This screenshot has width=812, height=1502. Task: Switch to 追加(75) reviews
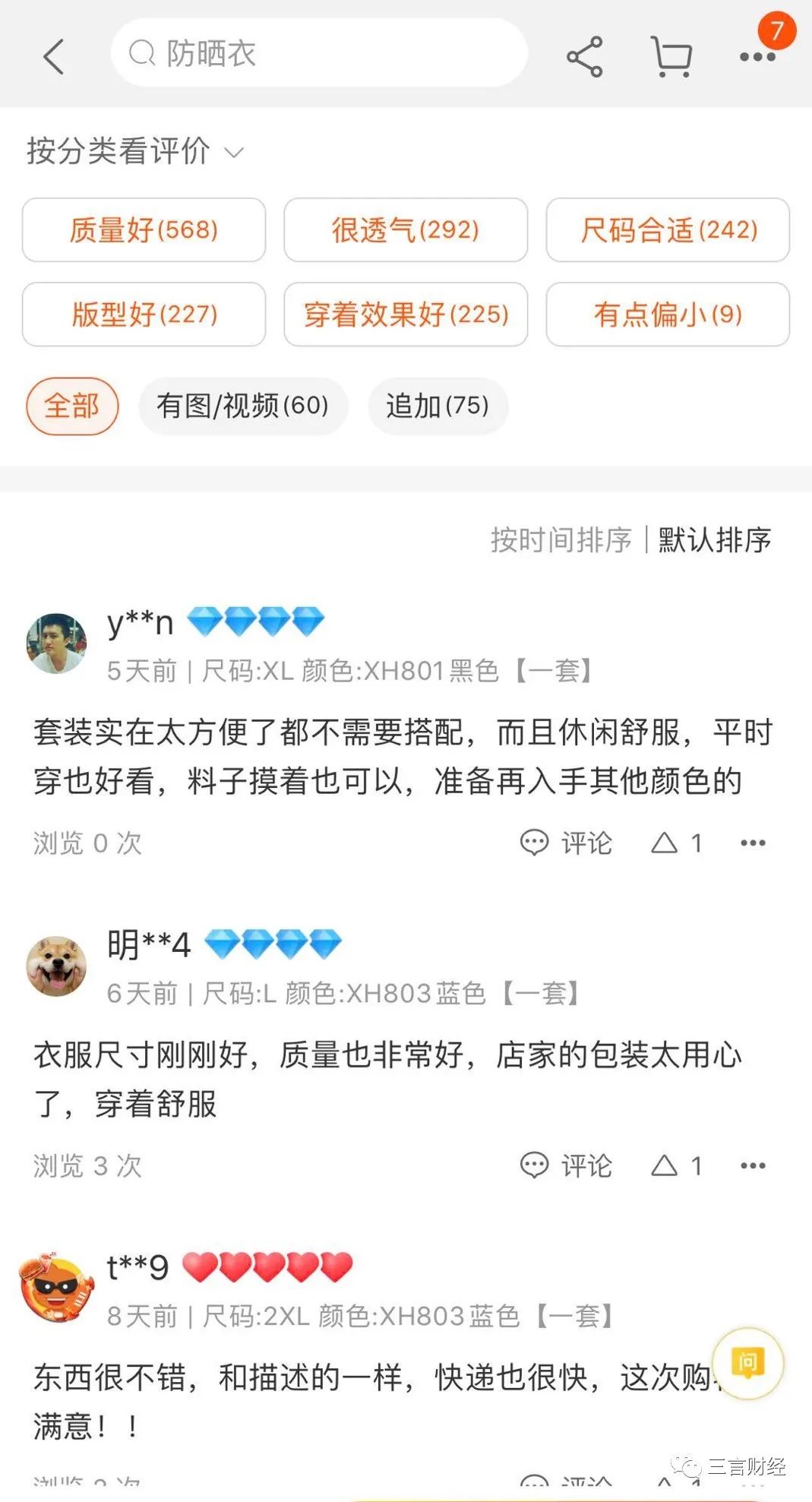(438, 406)
